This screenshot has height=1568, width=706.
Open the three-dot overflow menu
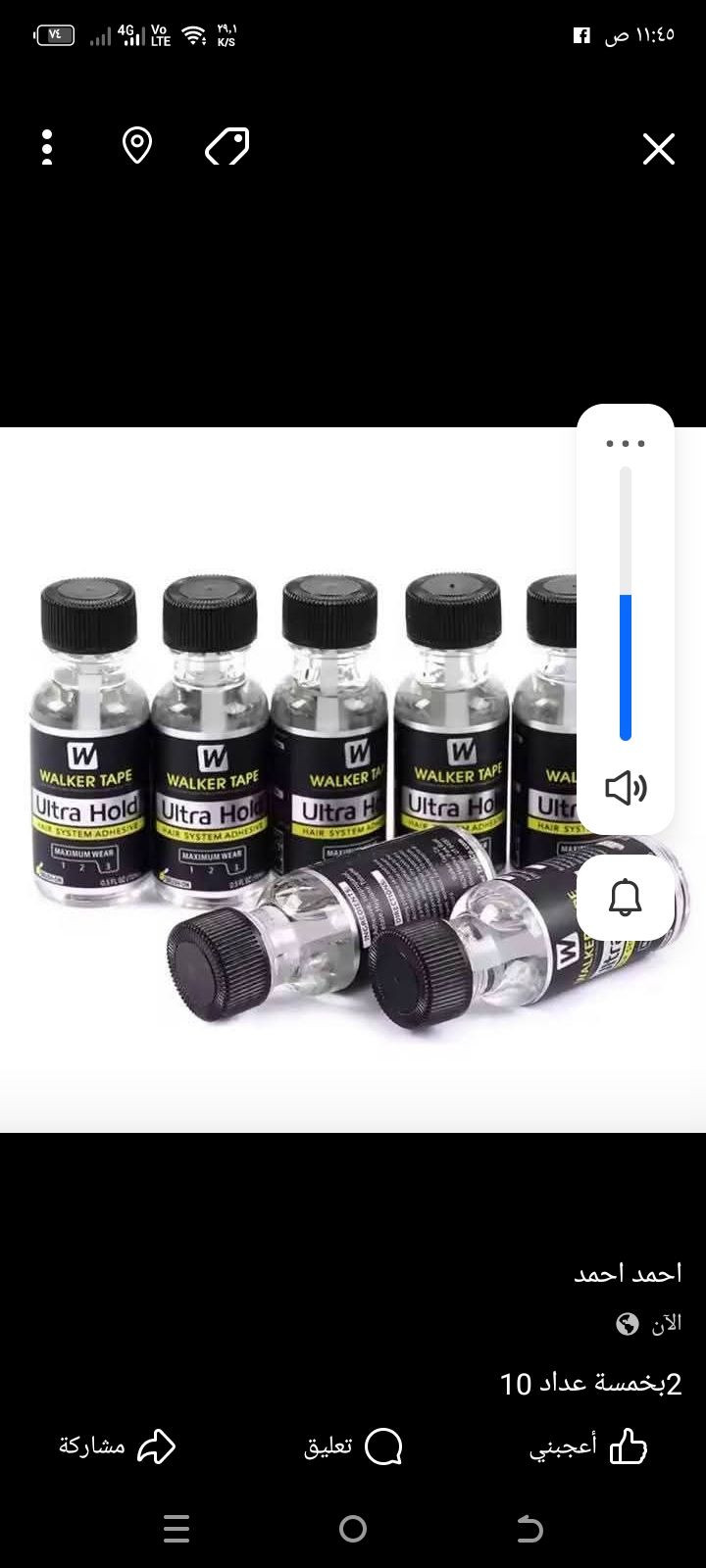click(x=47, y=147)
